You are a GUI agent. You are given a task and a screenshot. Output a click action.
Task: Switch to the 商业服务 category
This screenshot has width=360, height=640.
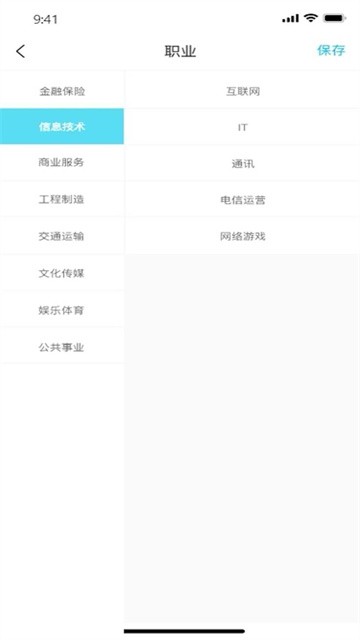[x=62, y=162]
